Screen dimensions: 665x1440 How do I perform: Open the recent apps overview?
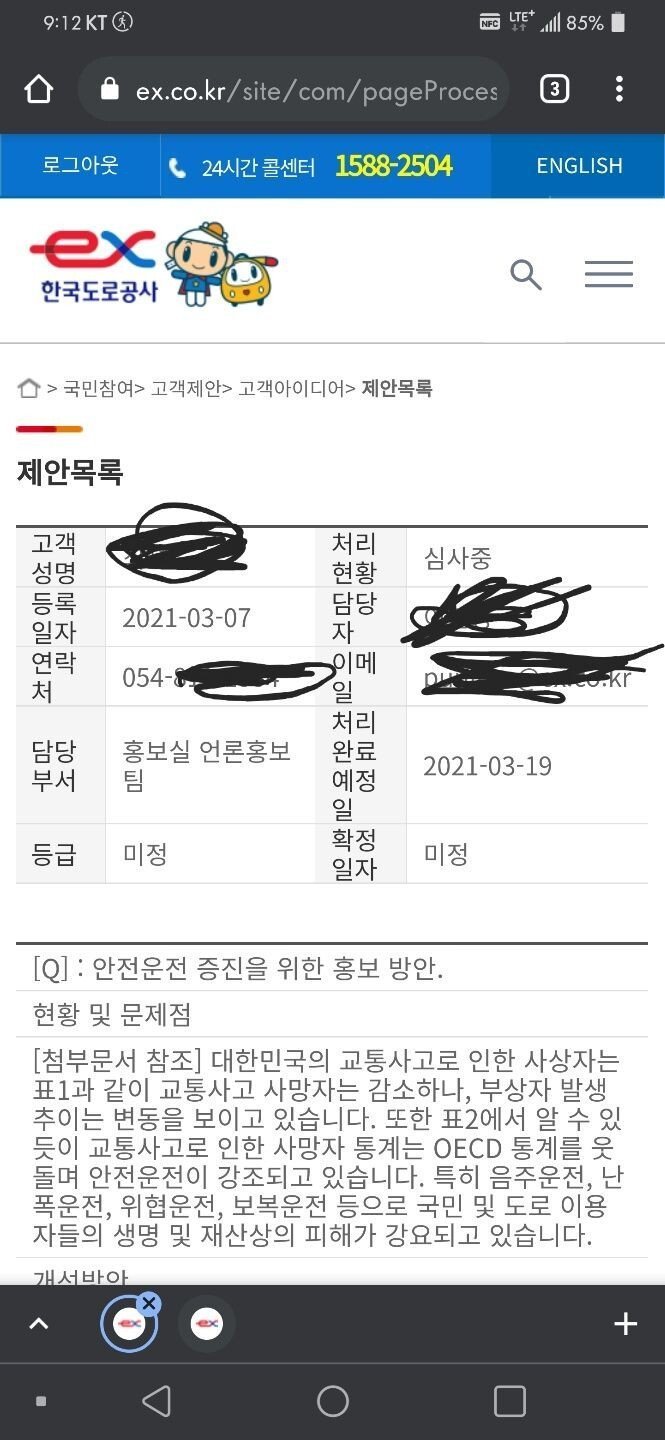pos(509,1401)
